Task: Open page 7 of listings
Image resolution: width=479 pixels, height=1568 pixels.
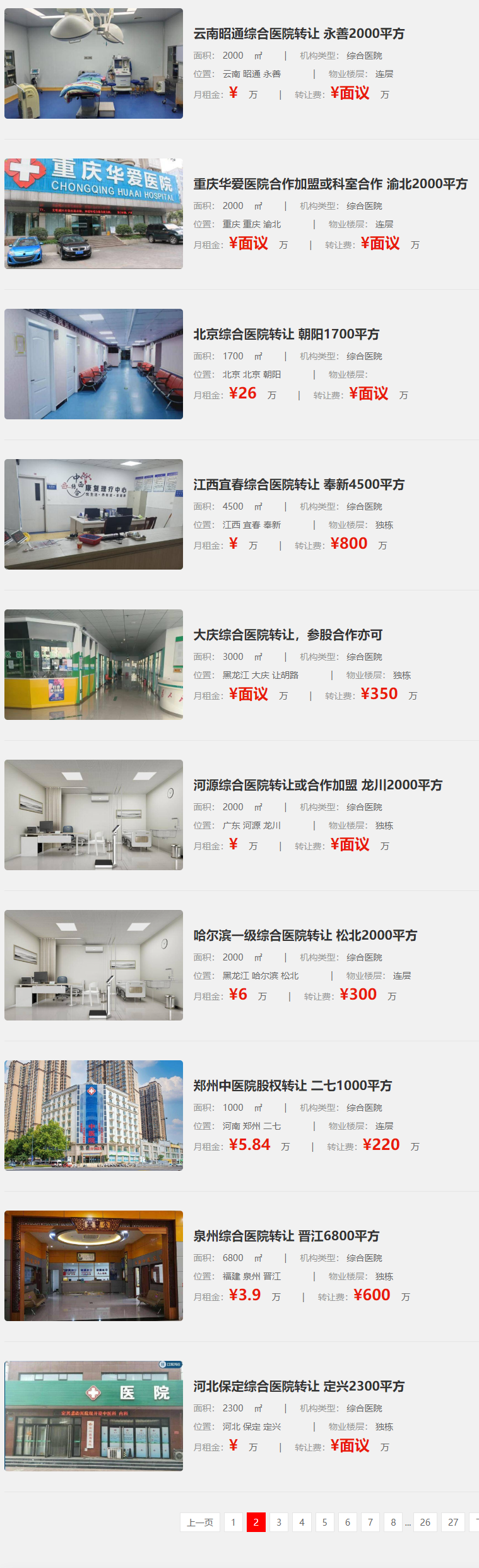Action: pyautogui.click(x=370, y=1523)
